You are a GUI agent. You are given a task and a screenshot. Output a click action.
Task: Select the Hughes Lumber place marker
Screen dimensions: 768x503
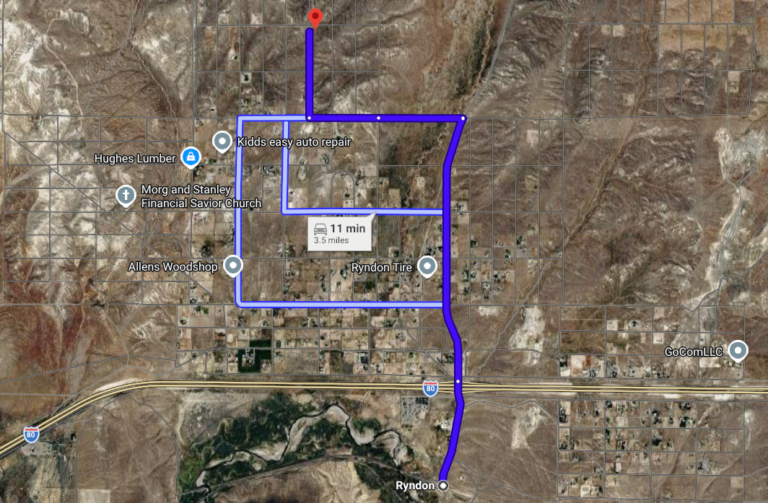pos(189,157)
